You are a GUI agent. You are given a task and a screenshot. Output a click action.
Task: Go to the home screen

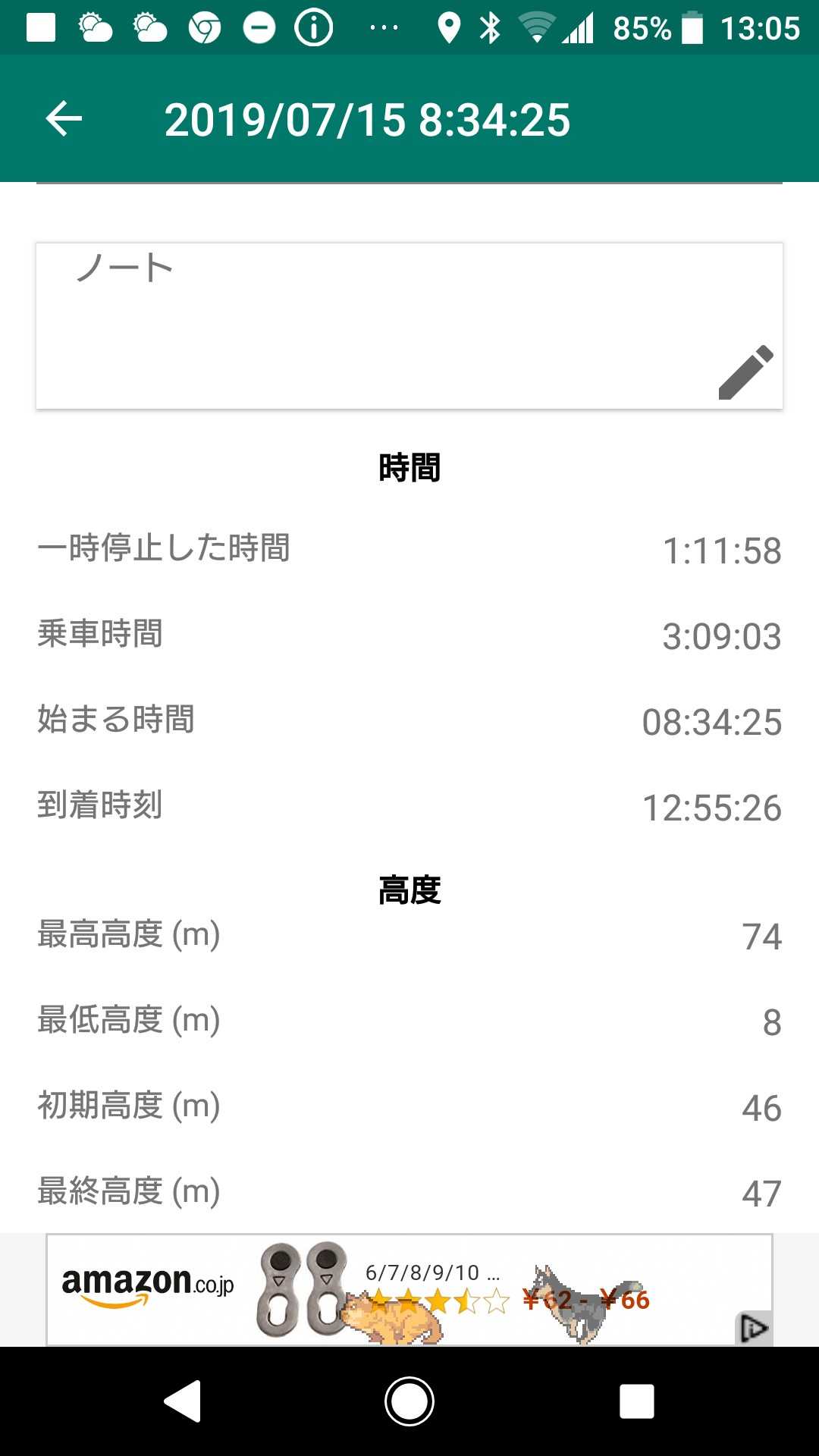(409, 1401)
